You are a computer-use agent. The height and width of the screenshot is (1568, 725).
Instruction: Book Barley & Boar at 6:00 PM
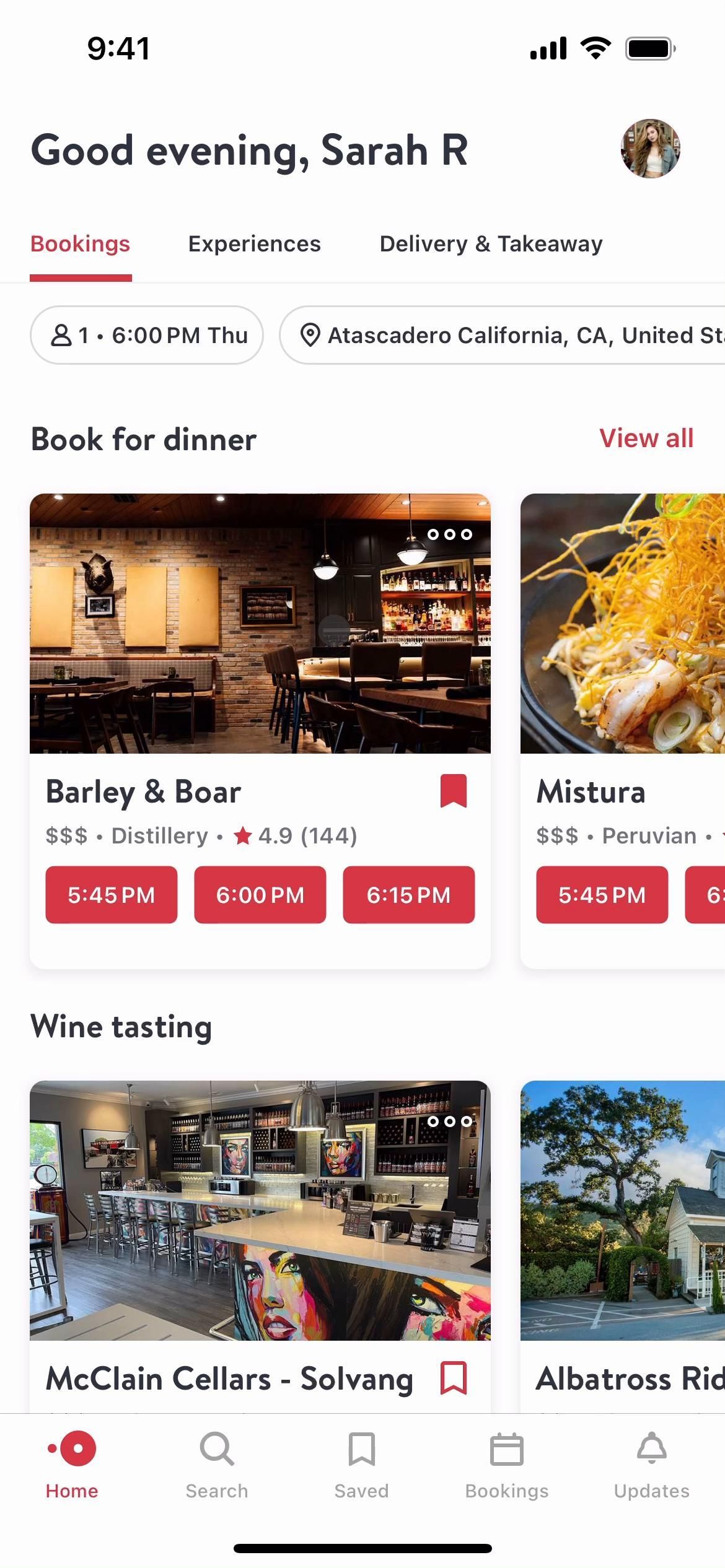pos(260,895)
